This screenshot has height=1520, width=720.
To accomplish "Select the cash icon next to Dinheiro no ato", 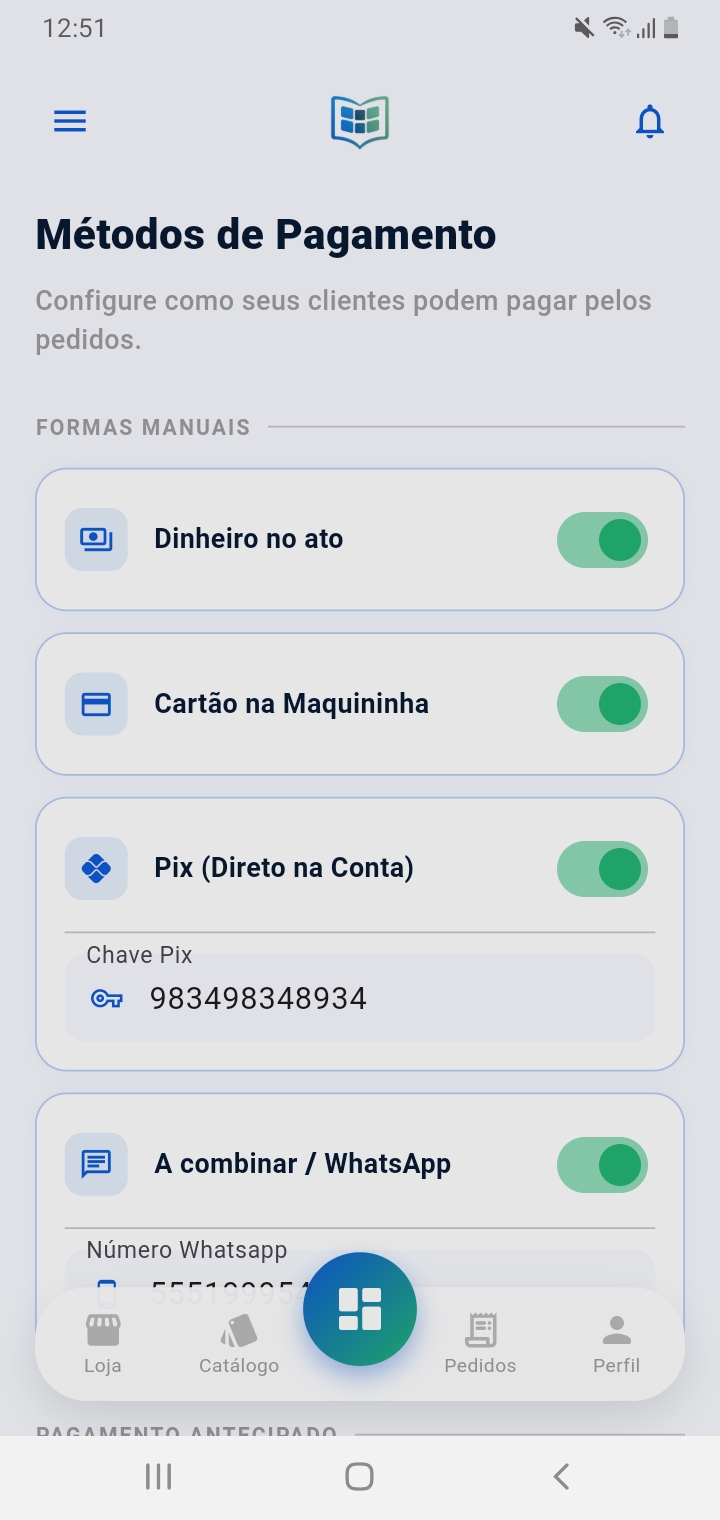I will click(x=95, y=539).
